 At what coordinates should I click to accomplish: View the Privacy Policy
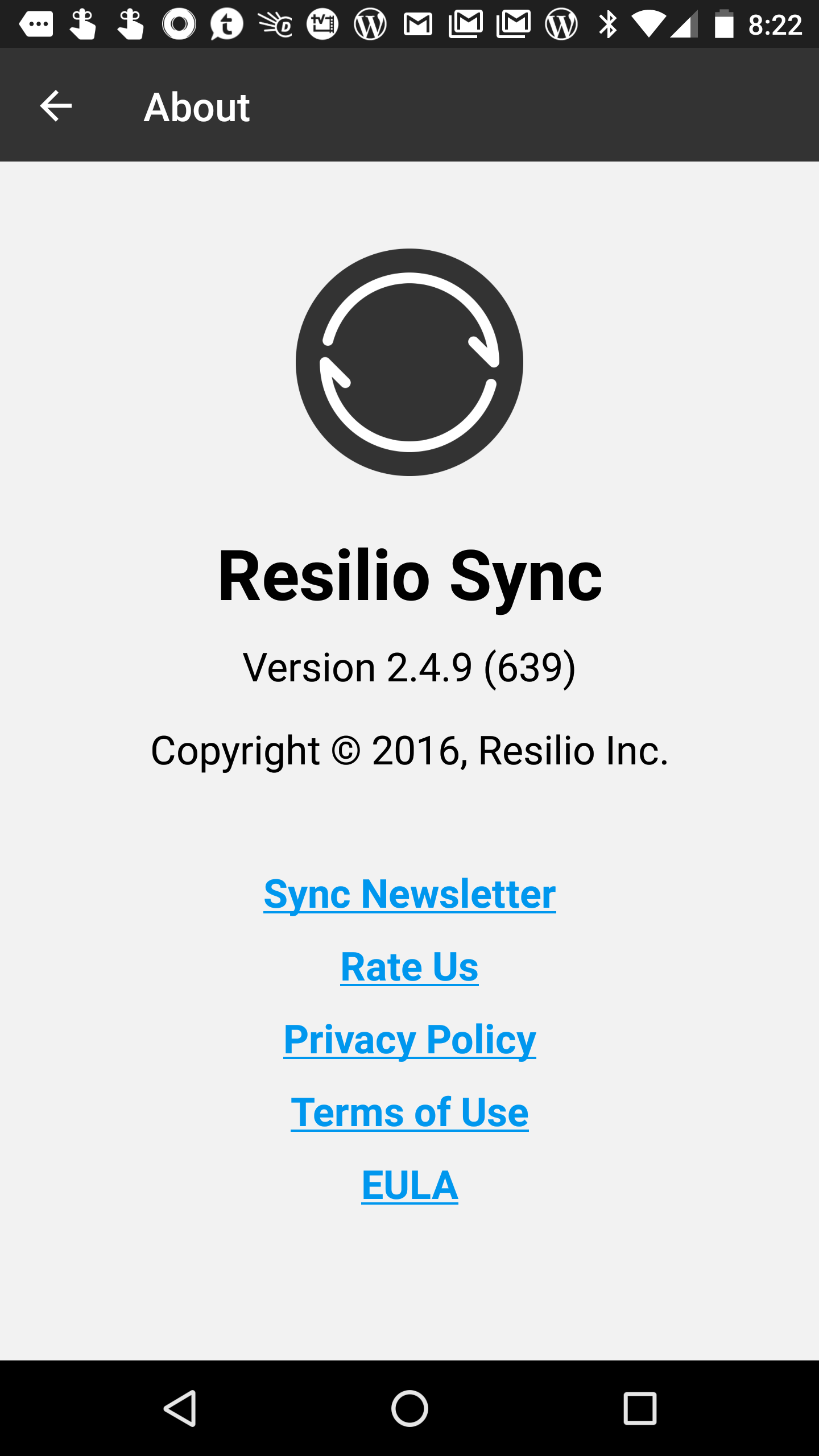coord(409,1040)
